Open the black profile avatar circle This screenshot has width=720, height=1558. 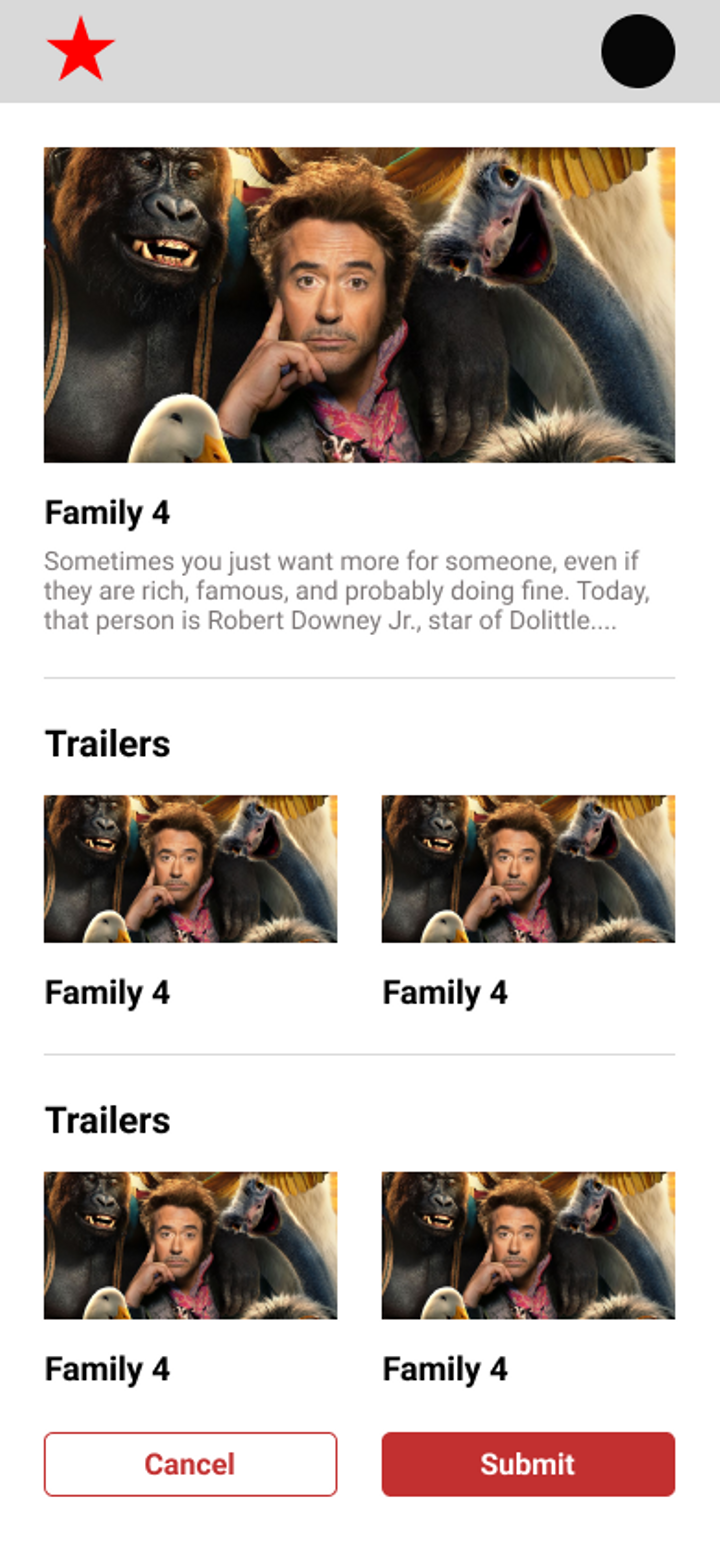(638, 51)
